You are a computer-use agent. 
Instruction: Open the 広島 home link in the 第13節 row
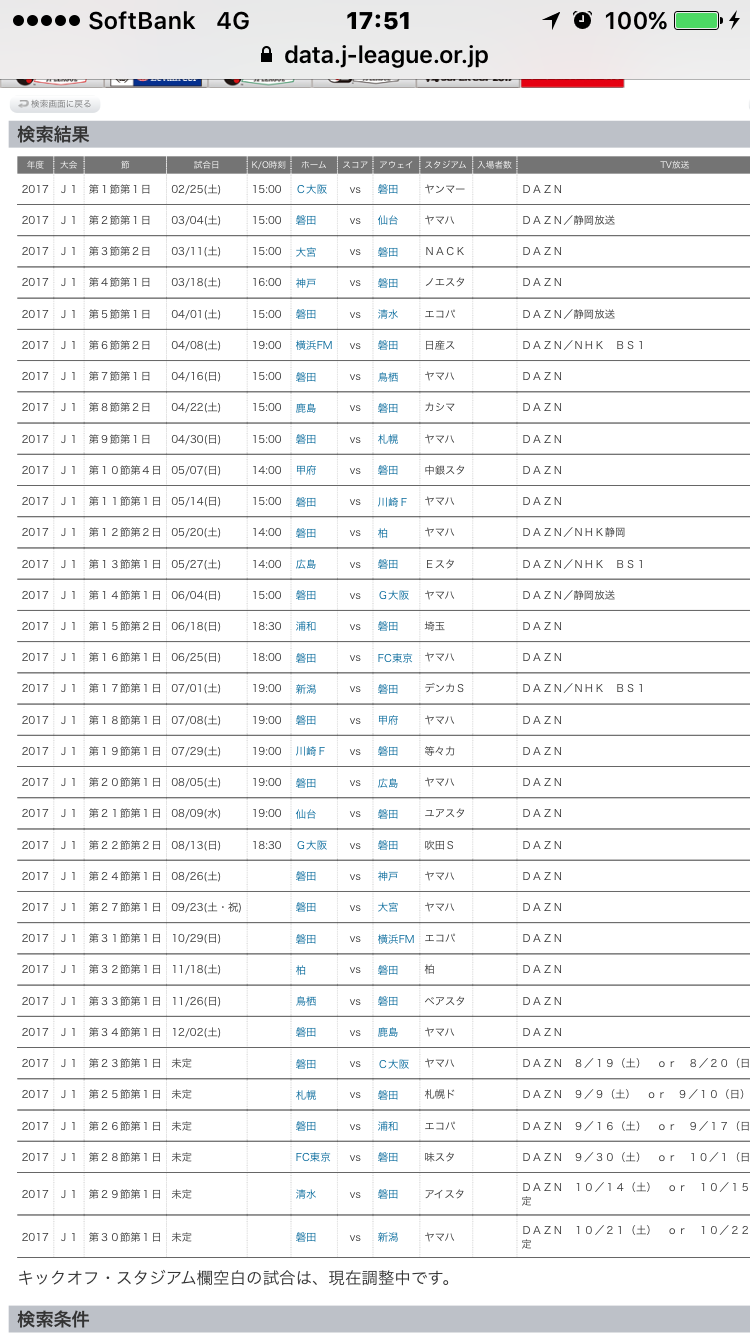(305, 564)
